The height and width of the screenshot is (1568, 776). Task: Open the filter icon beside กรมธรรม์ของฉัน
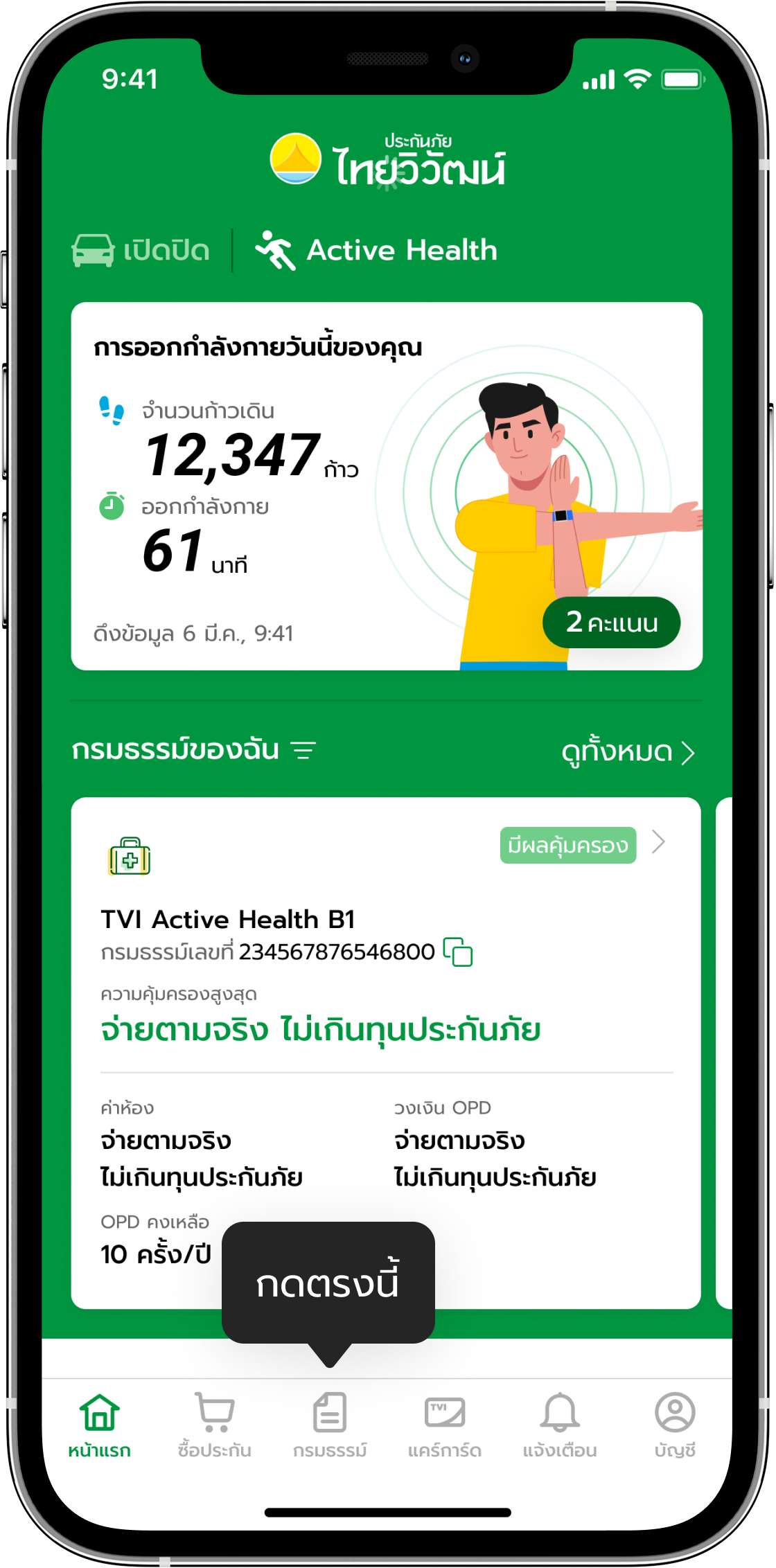point(303,750)
